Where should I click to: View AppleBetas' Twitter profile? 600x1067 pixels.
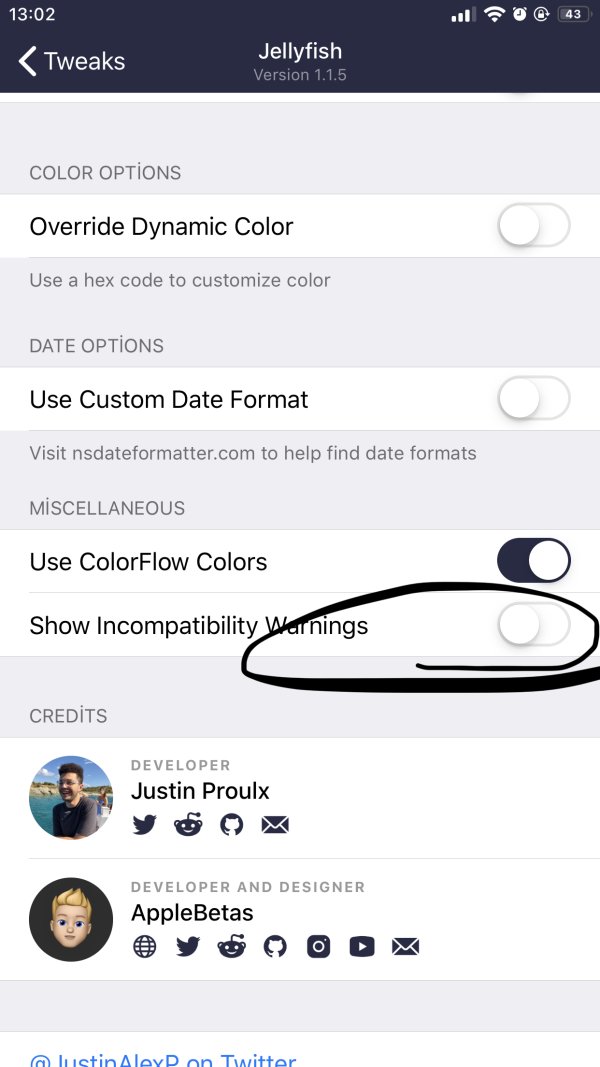click(188, 946)
